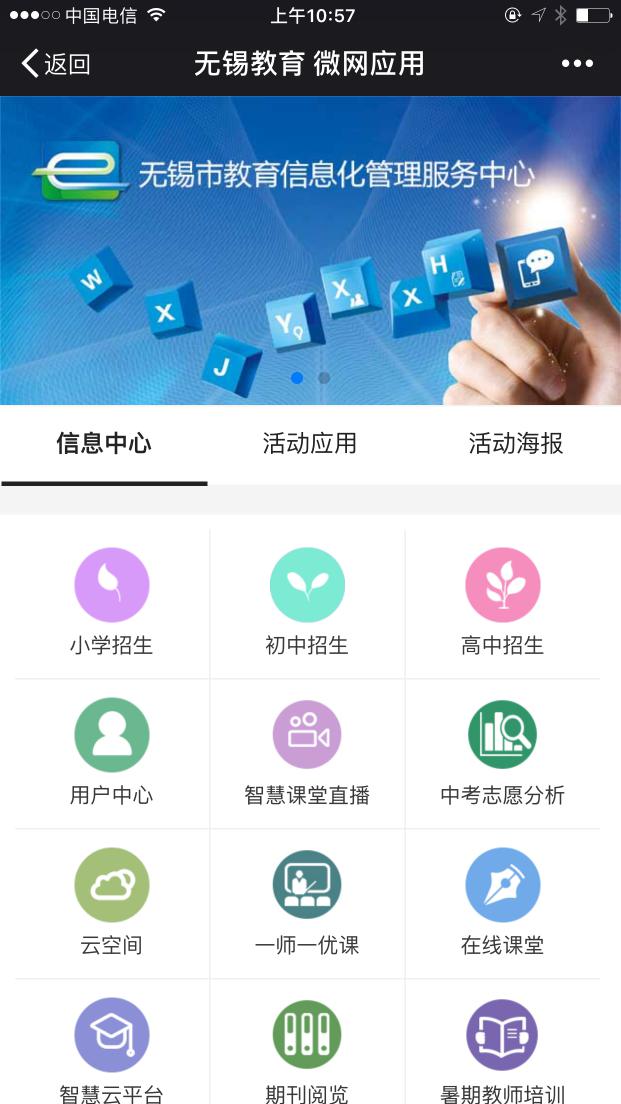Open the three-dot overflow menu
The image size is (621, 1104).
pos(577,65)
